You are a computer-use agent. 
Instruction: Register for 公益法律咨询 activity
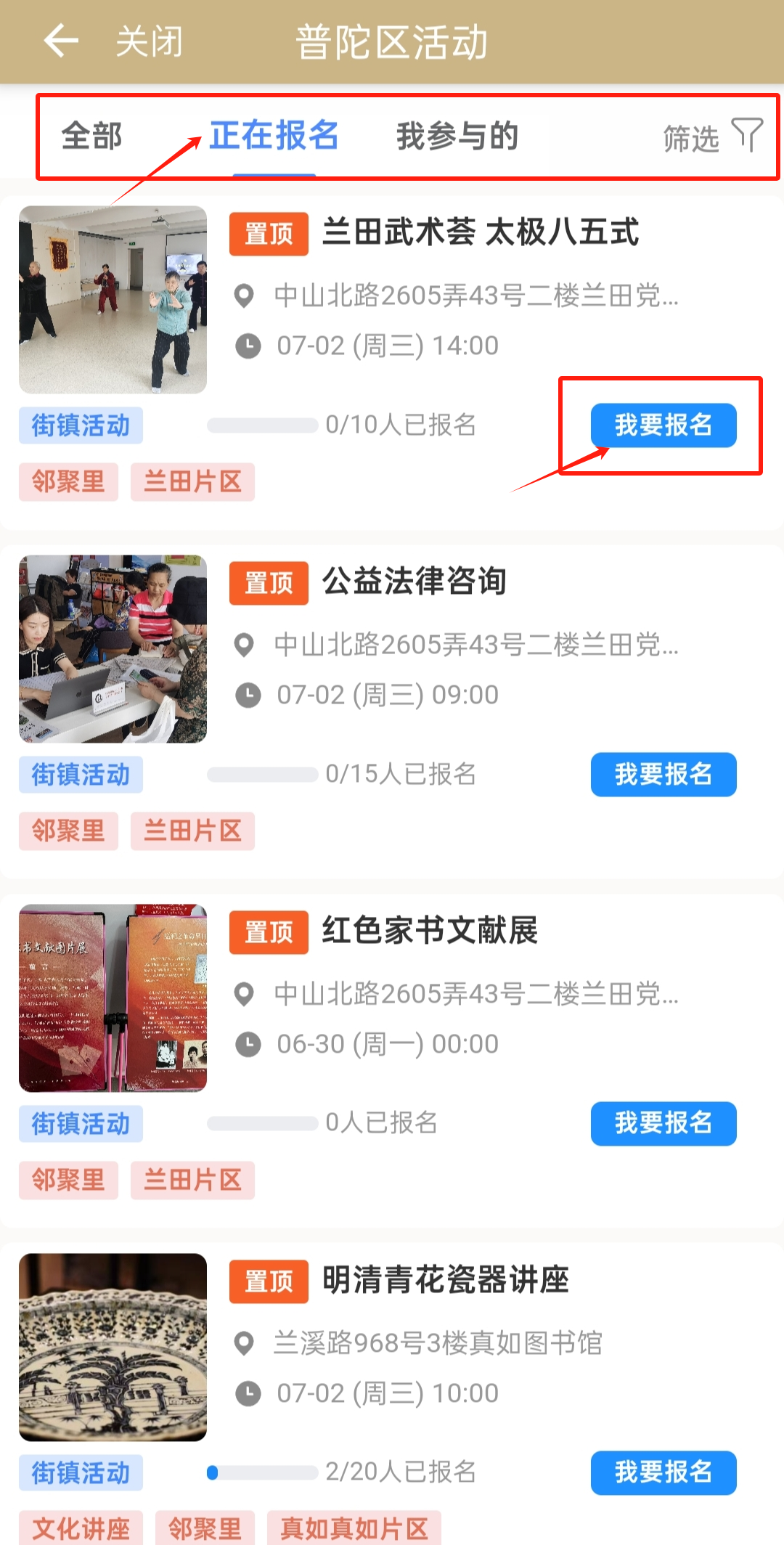[x=663, y=775]
